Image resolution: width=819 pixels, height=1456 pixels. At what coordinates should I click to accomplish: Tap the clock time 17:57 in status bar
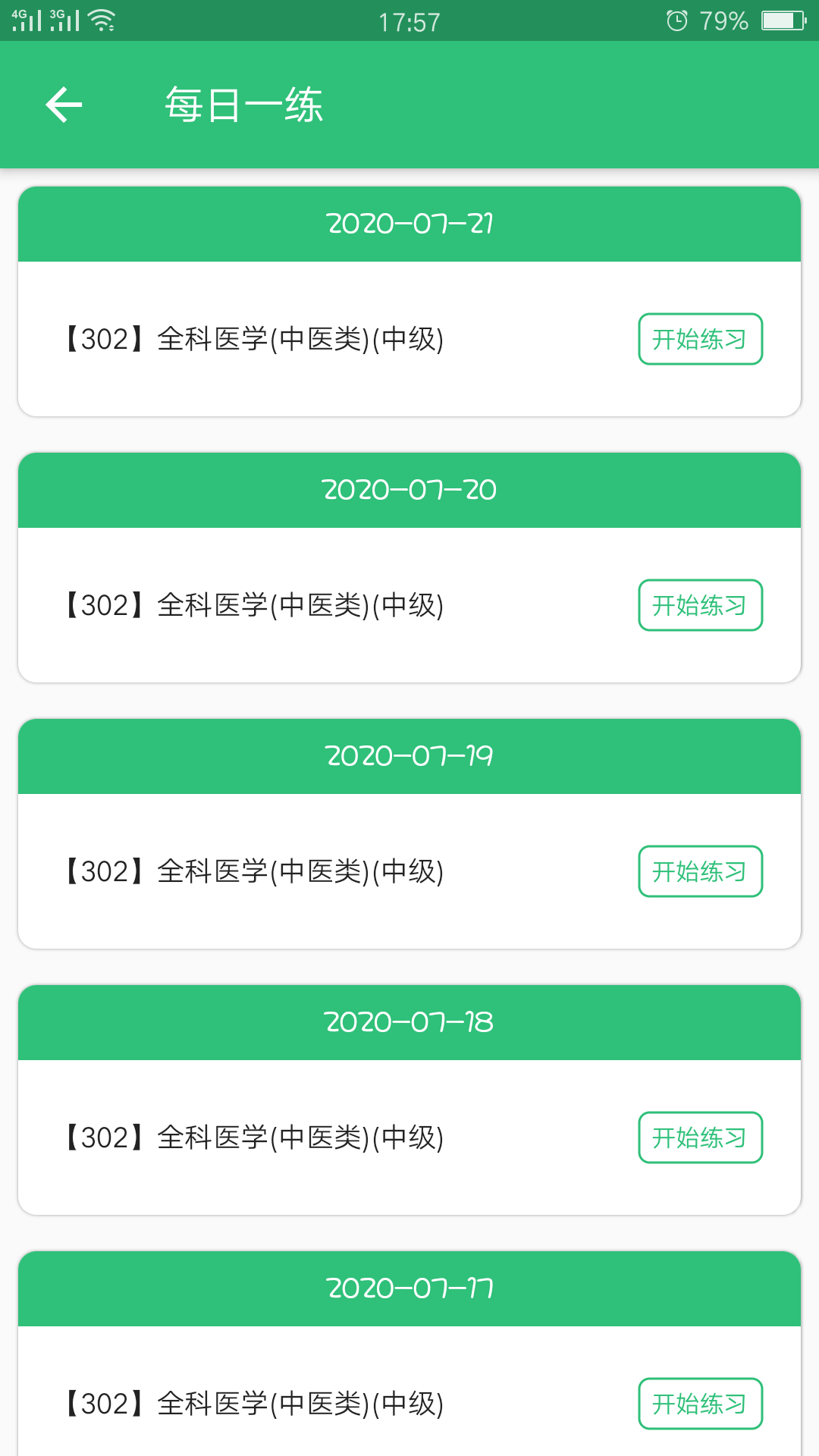[409, 20]
